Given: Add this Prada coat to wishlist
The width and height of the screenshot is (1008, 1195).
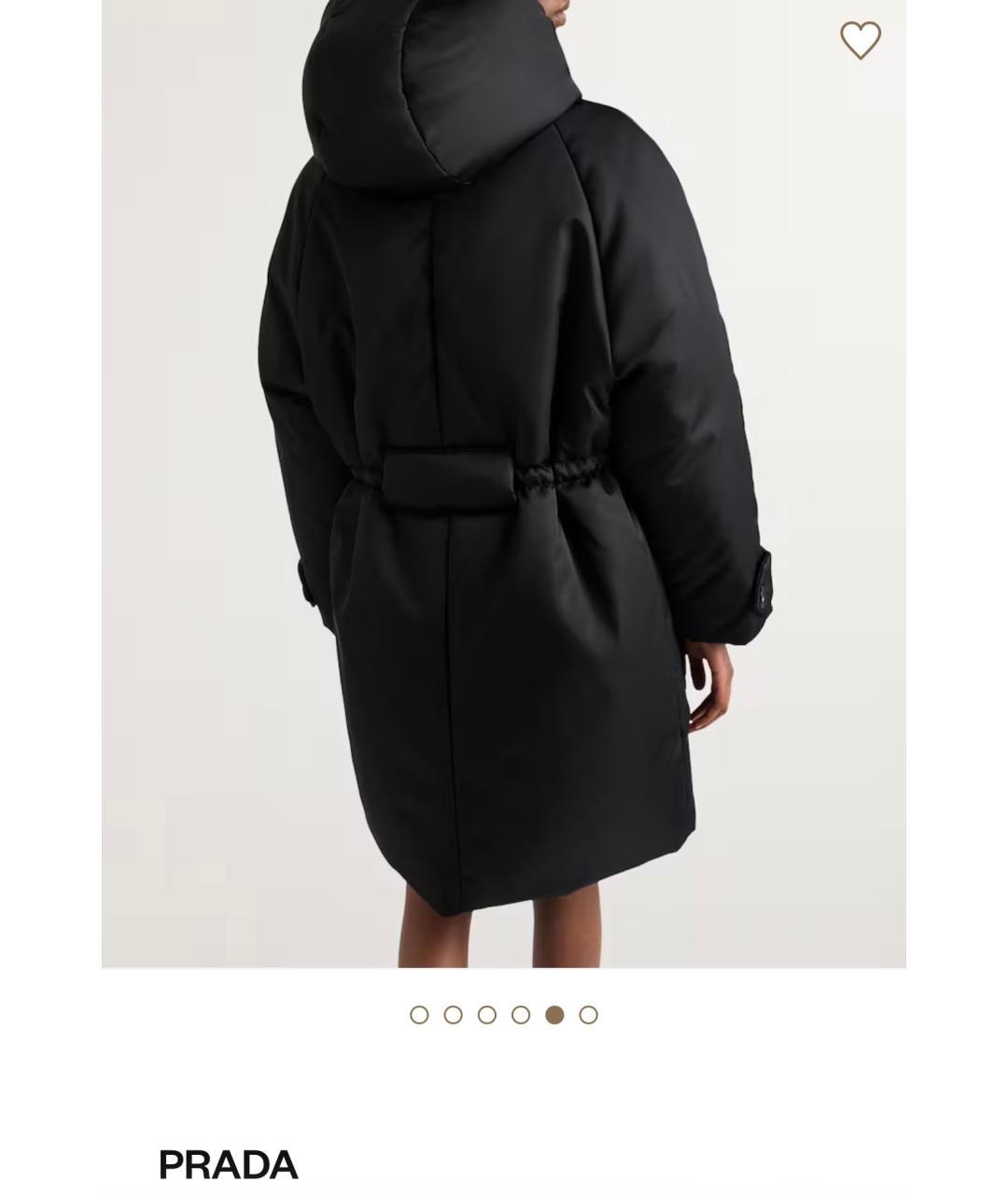Looking at the screenshot, I should point(860,40).
